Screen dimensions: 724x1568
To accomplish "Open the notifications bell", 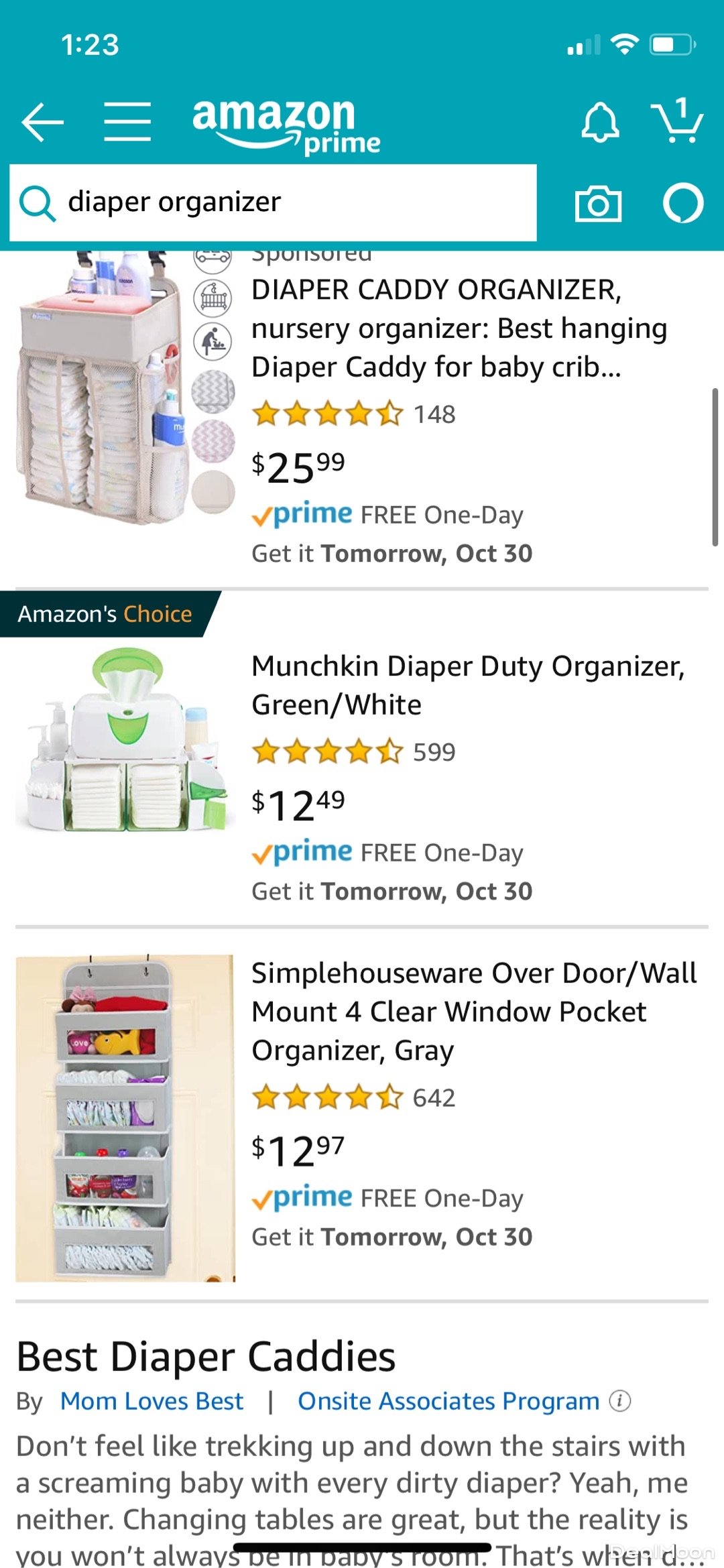I will pos(600,122).
